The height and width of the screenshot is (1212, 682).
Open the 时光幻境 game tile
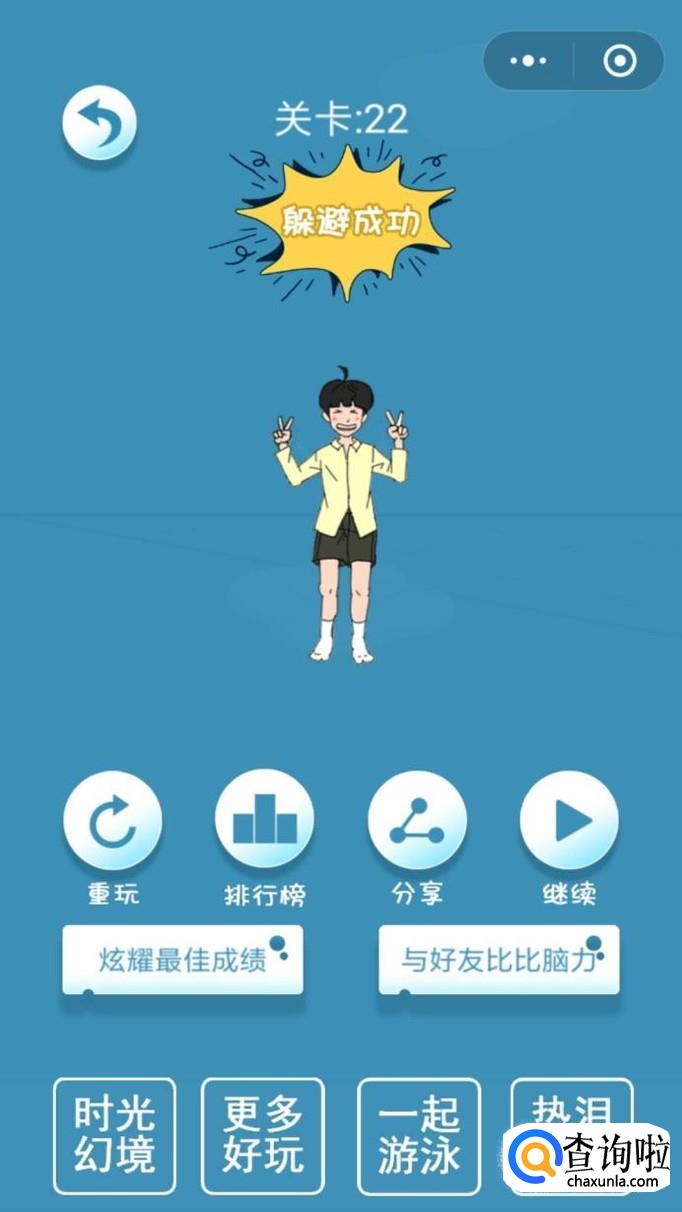click(114, 1135)
